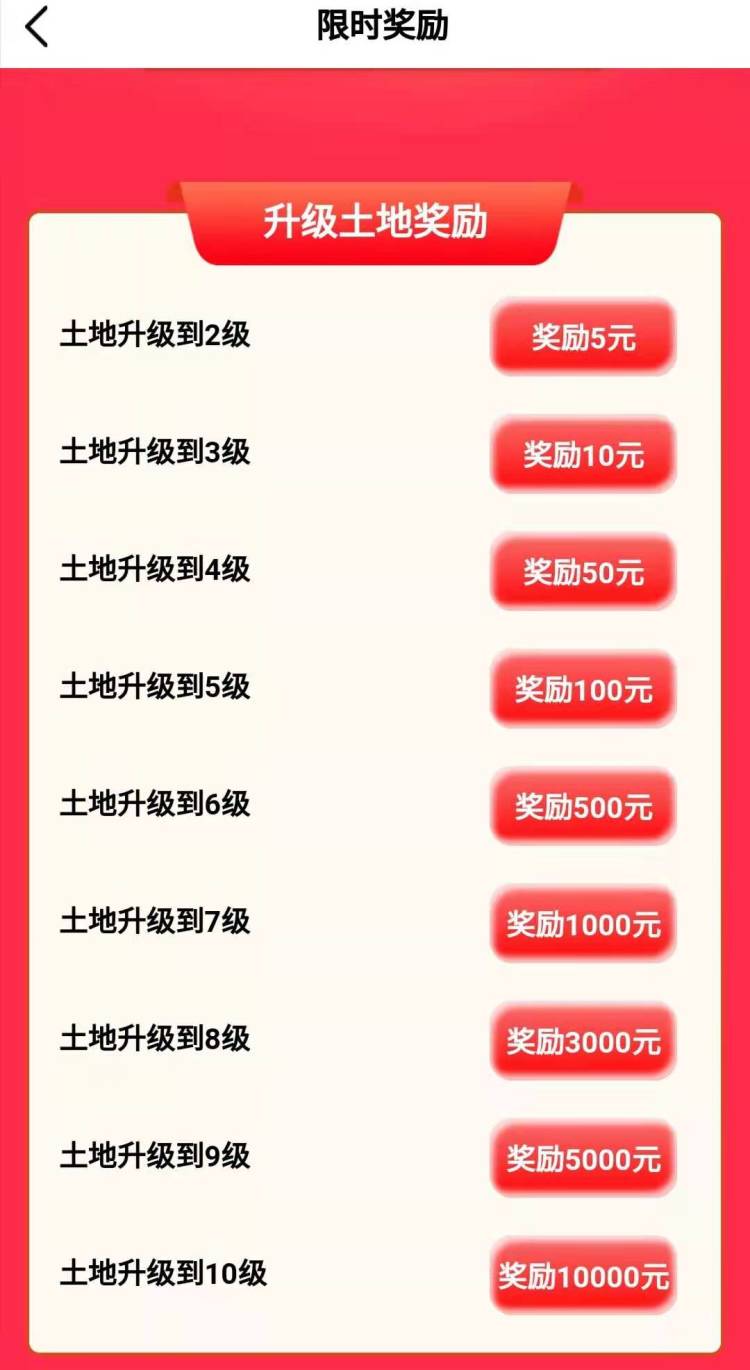Claim the 奖励100元 reward button
750x1370 pixels.
[x=583, y=689]
